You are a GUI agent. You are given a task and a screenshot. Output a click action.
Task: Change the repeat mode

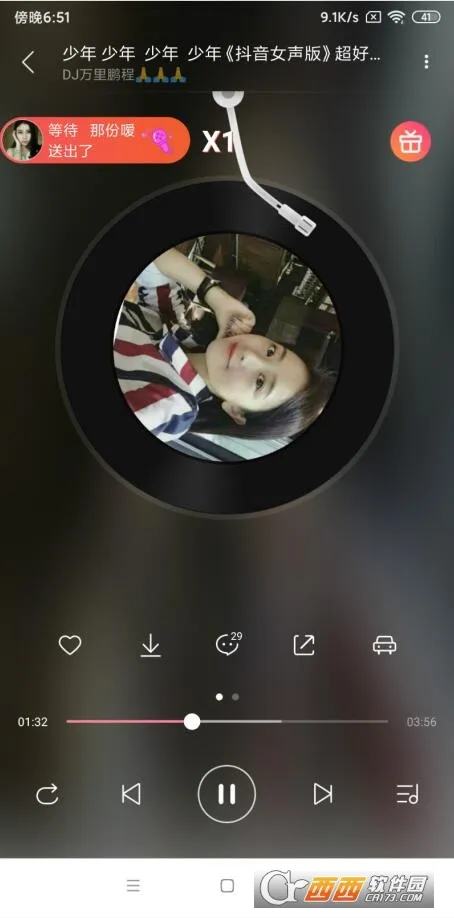coord(47,794)
